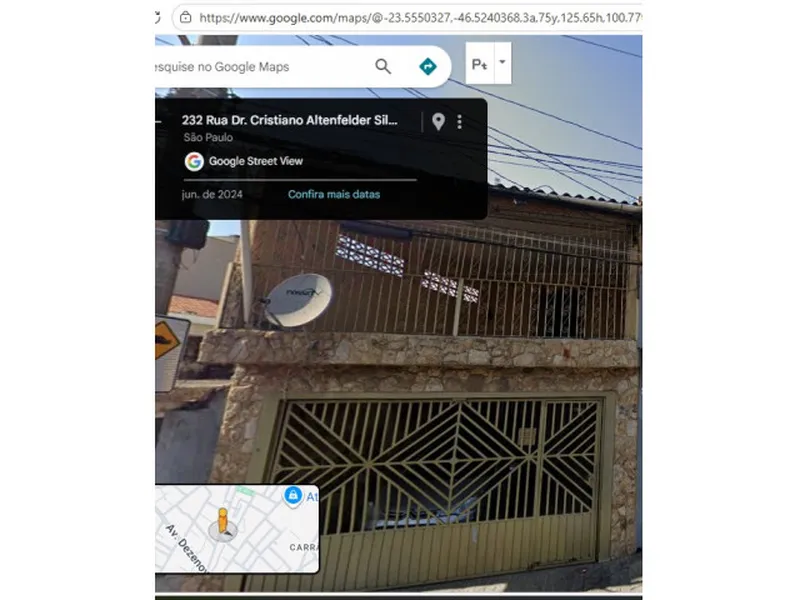Open the Confira mais datas link
Viewport: 800px width, 600px height.
point(334,194)
